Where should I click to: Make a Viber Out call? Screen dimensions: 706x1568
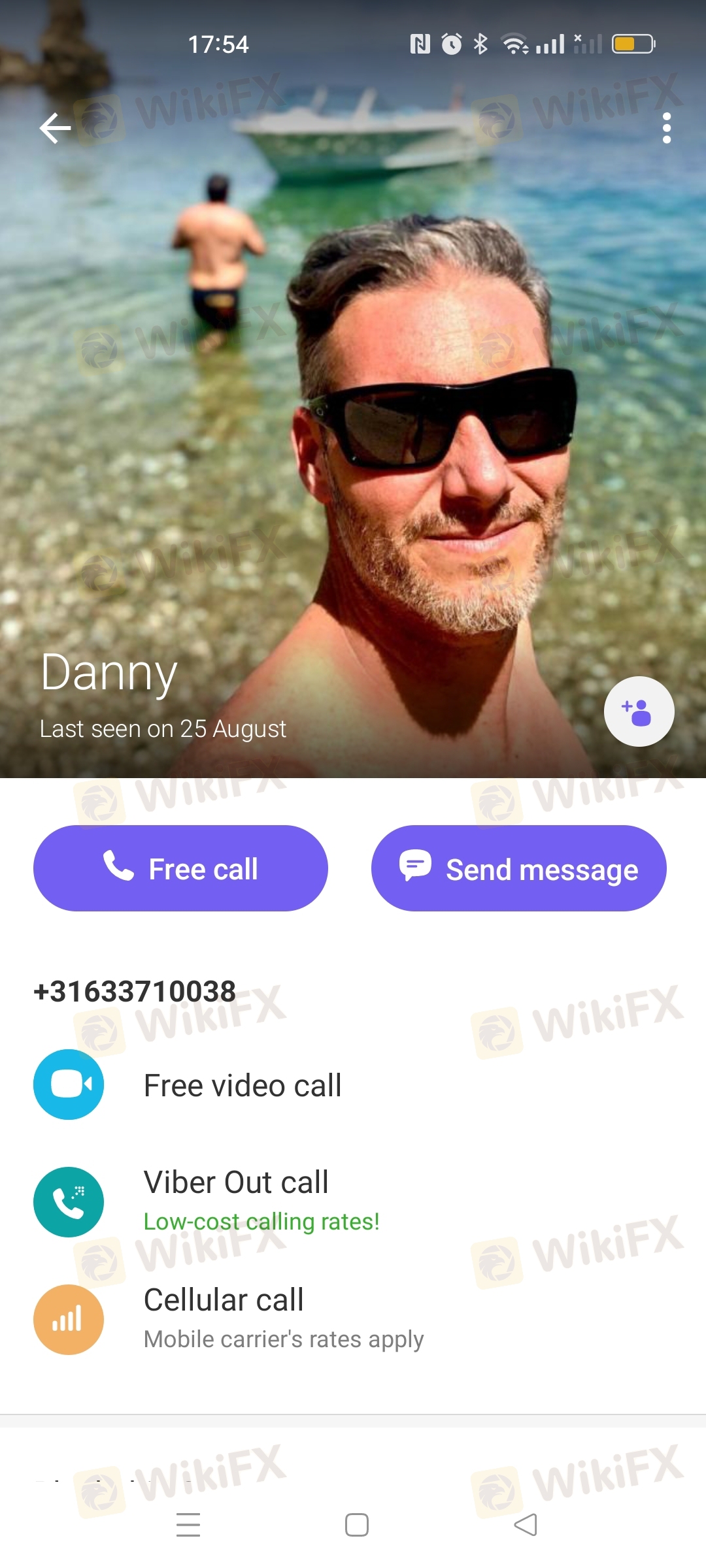coord(235,1201)
